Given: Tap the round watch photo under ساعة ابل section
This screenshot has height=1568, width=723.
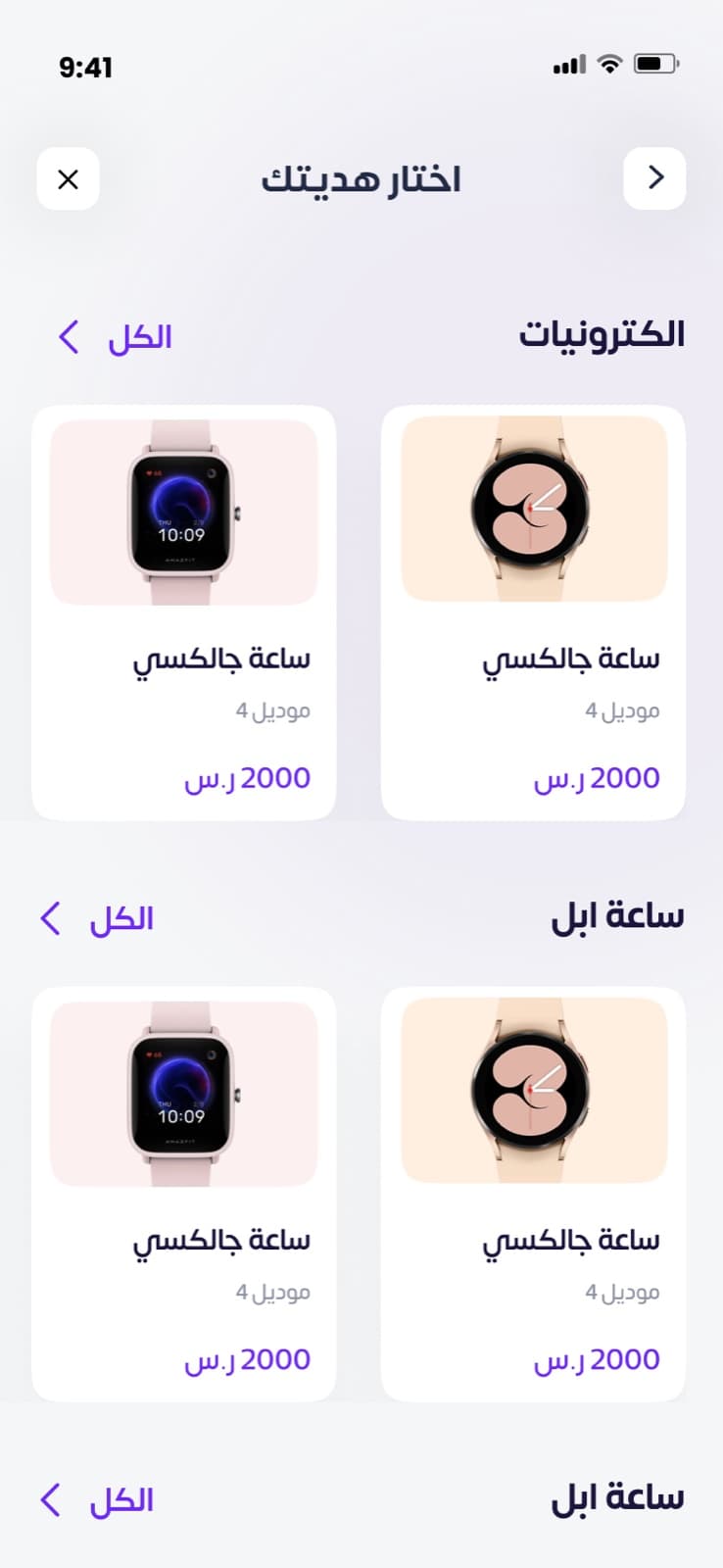Looking at the screenshot, I should coord(534,1090).
